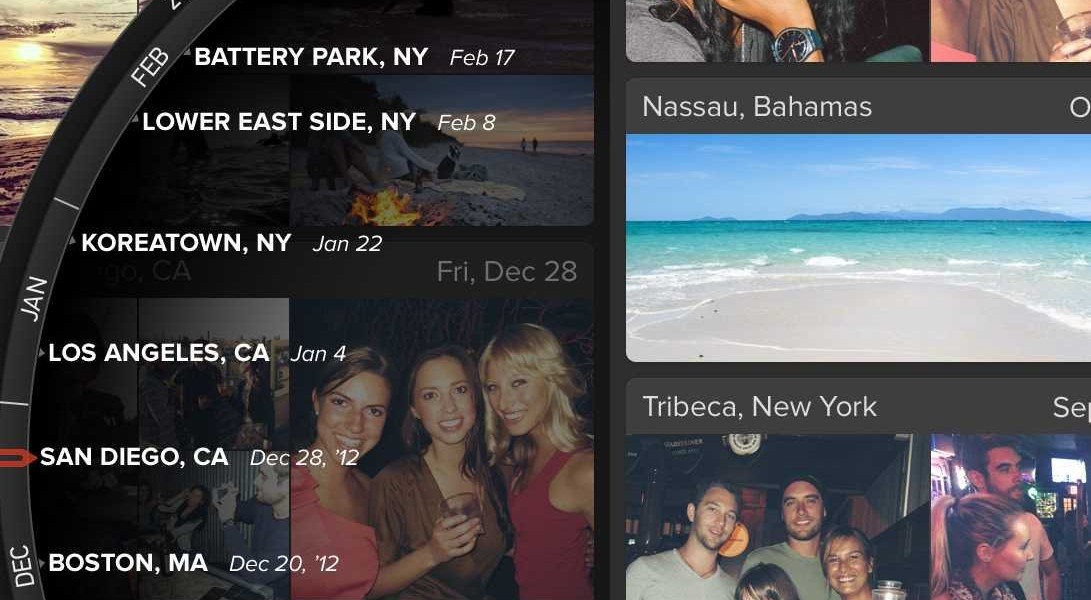Image resolution: width=1091 pixels, height=600 pixels.
Task: Open the Nassau, Bahamas beach photo
Action: pyautogui.click(x=857, y=247)
